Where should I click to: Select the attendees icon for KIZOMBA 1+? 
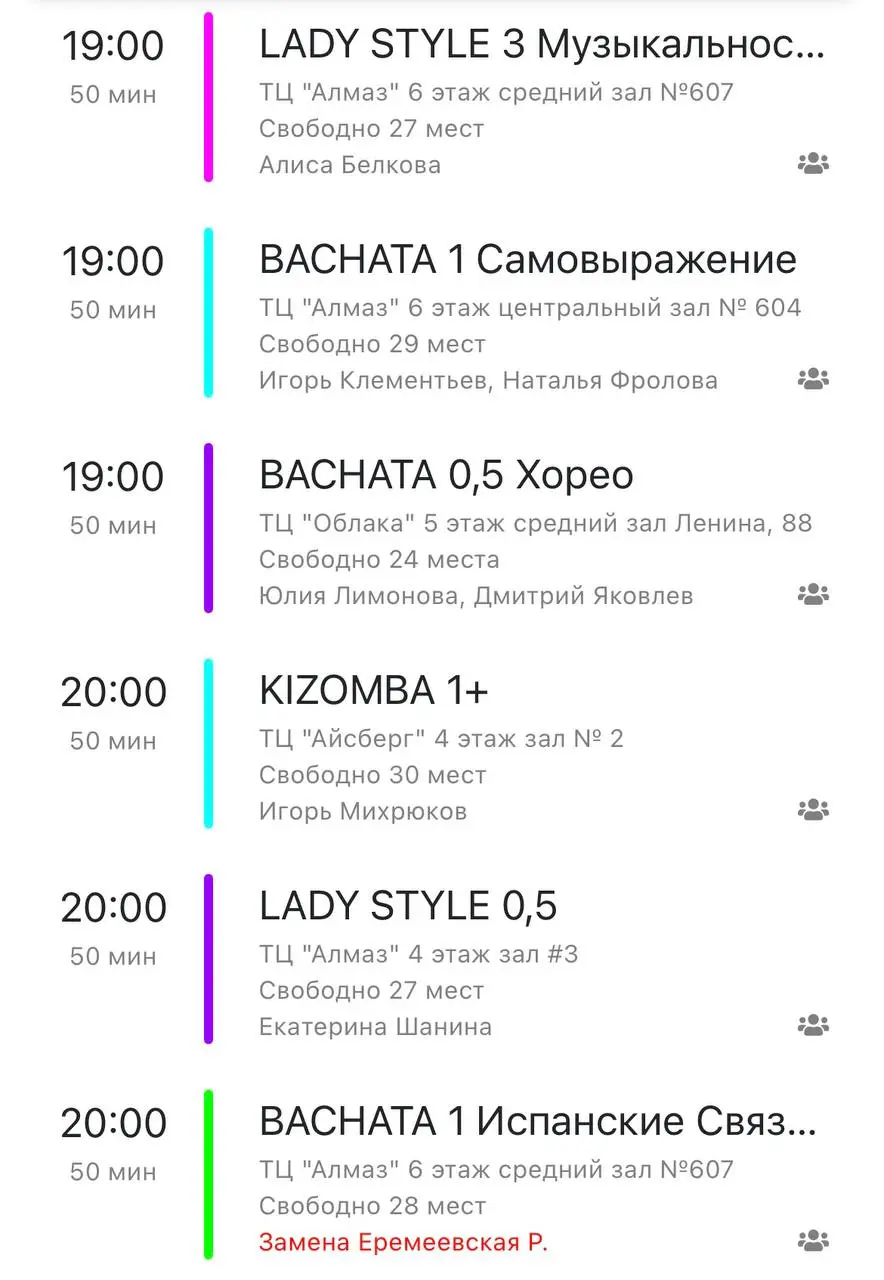813,808
